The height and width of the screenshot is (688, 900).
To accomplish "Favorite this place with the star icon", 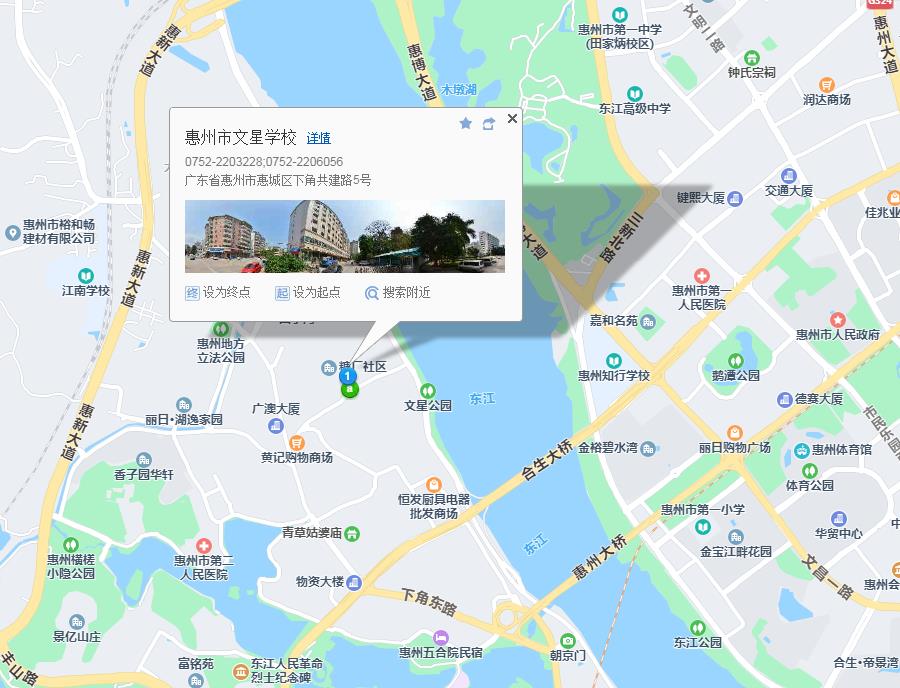I will 465,123.
